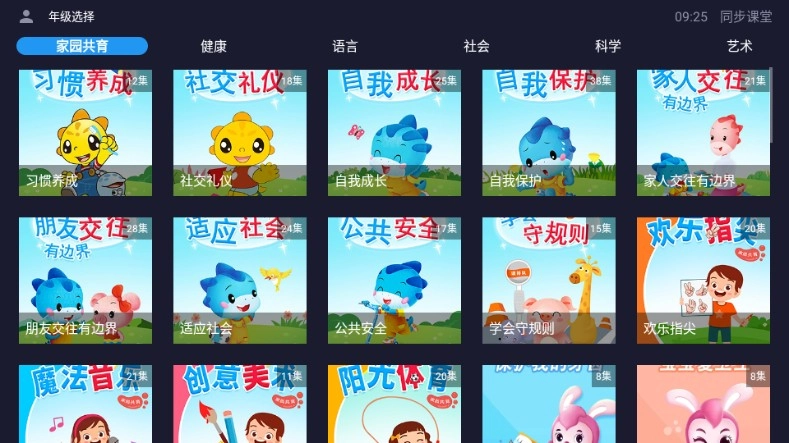Open the 学会守规则 series
Viewport: 789px width, 443px height.
pos(549,280)
